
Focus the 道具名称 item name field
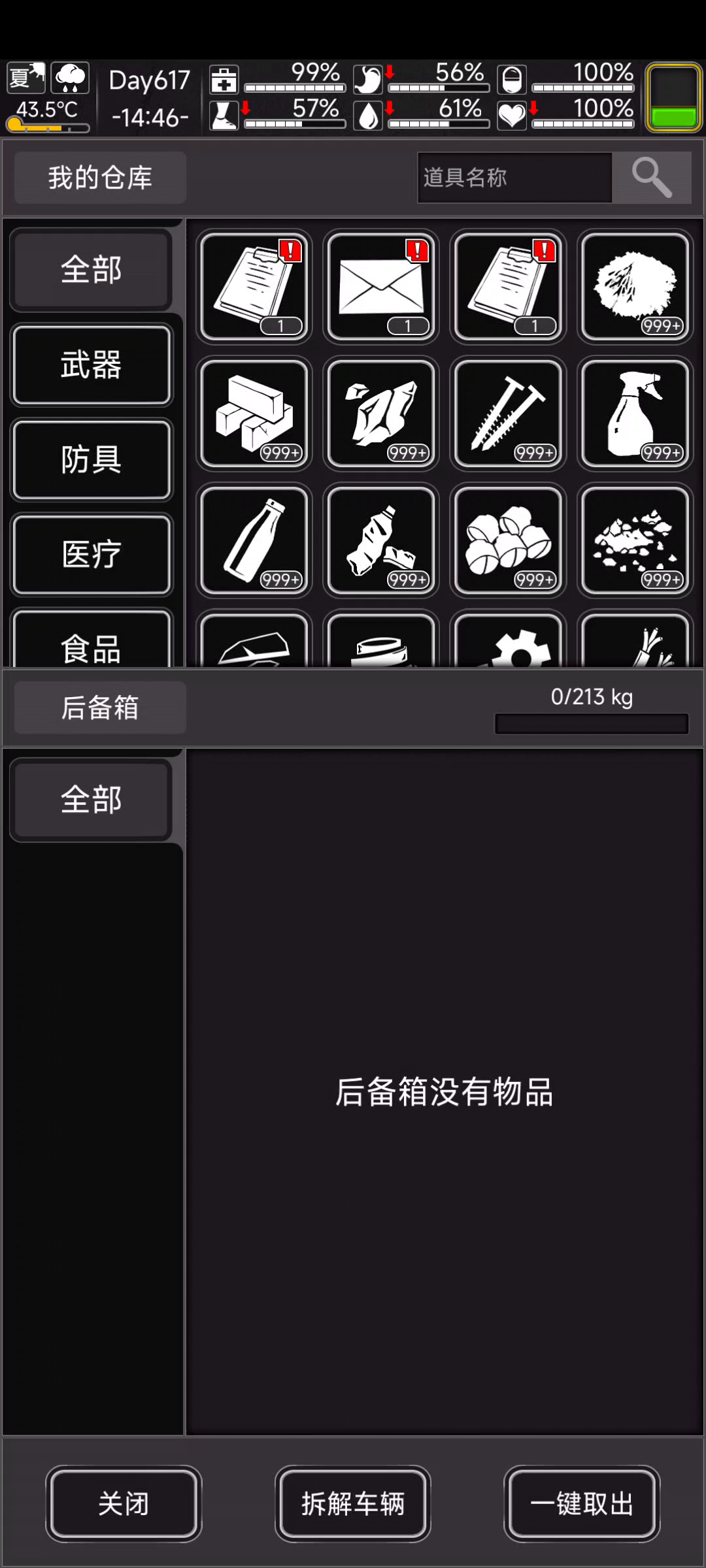pos(514,177)
